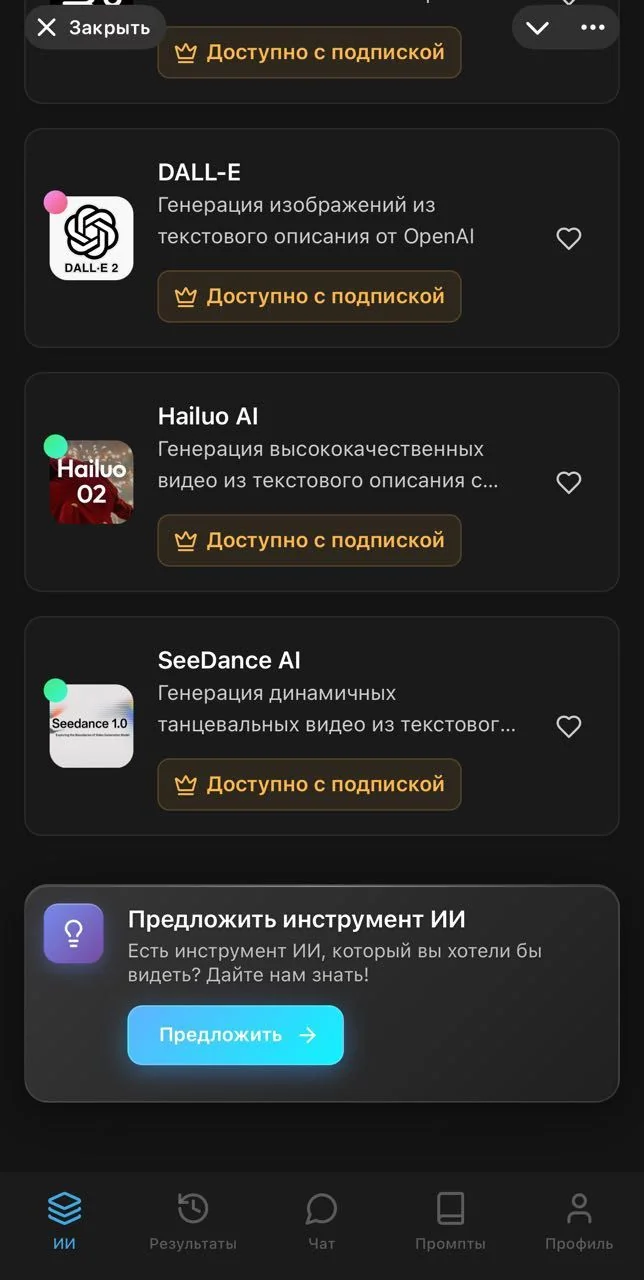Tap the Предложить button
Image resolution: width=644 pixels, height=1280 pixels.
point(236,1035)
